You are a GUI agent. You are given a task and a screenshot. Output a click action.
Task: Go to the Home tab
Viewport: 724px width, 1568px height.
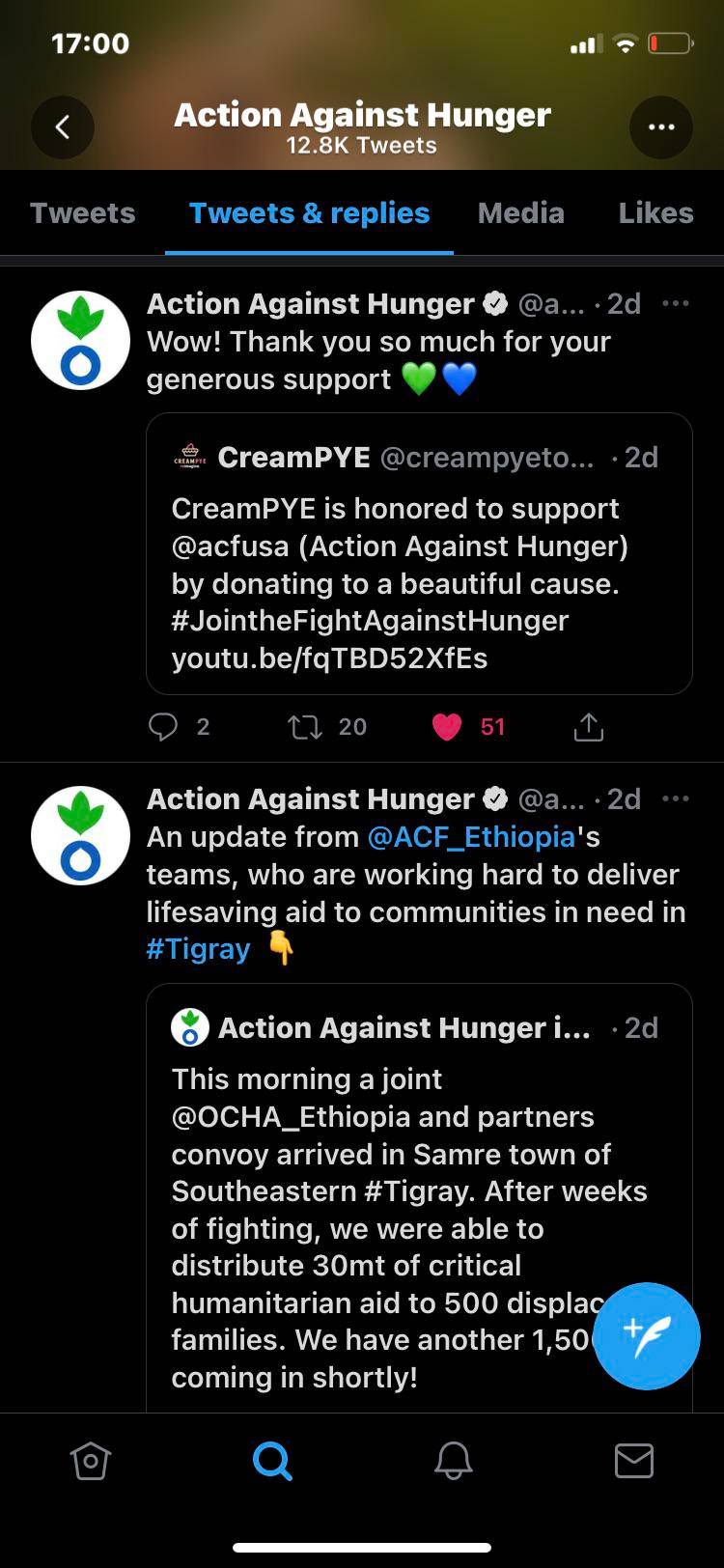click(91, 1461)
